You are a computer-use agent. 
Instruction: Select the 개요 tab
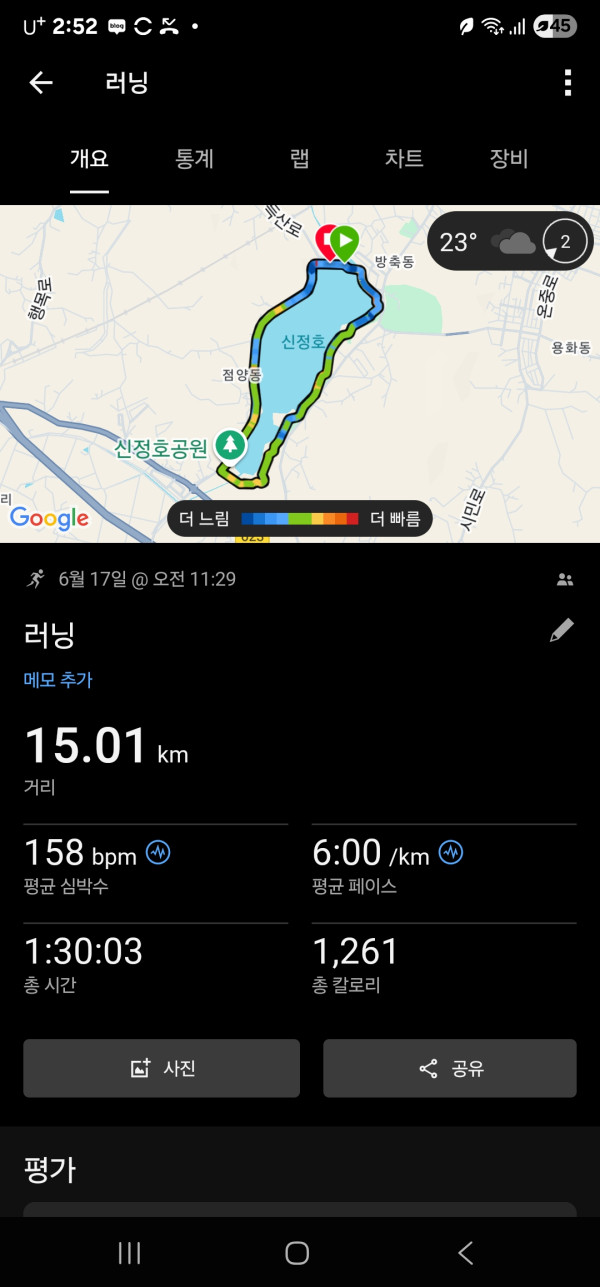pos(89,159)
